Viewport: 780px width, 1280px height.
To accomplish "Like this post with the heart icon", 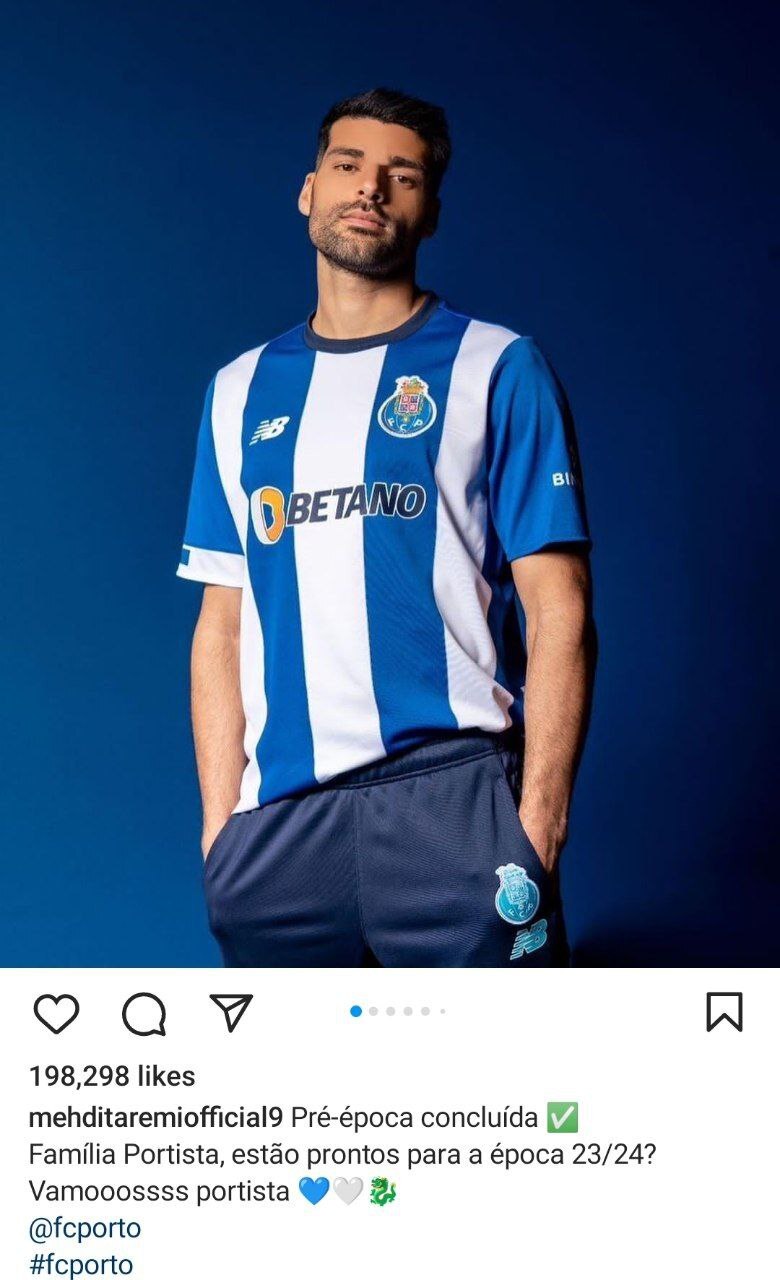I will pyautogui.click(x=56, y=1013).
